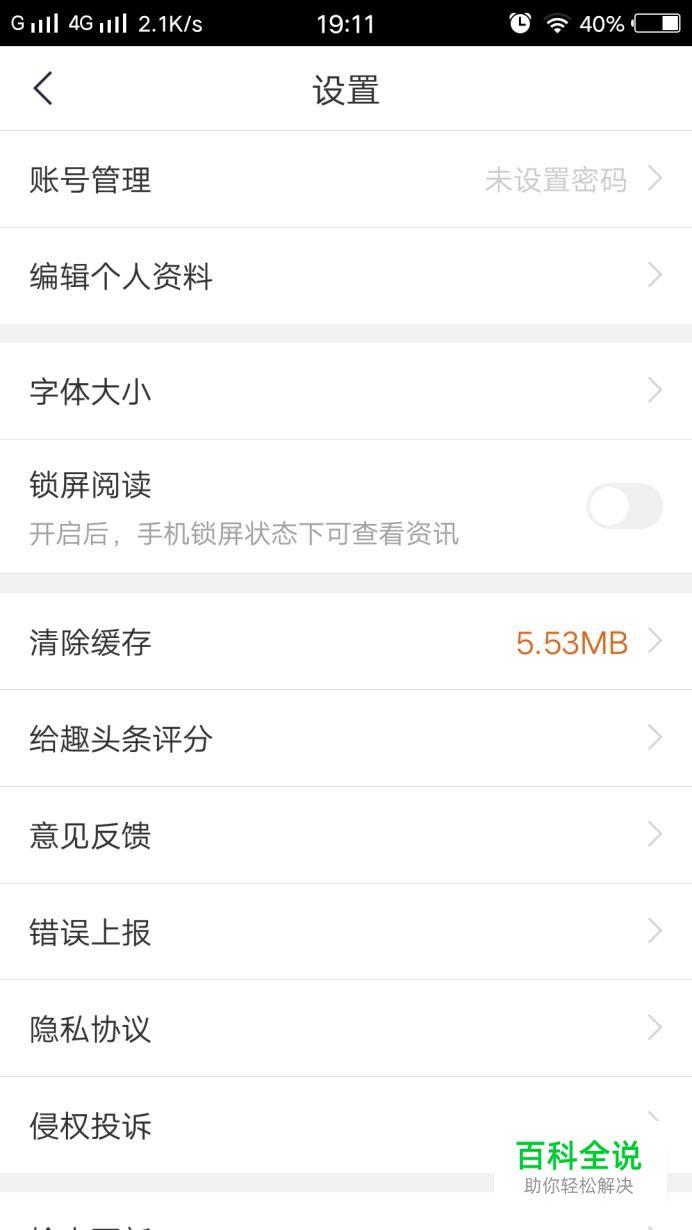Open 意见反馈 feedback

click(x=345, y=835)
